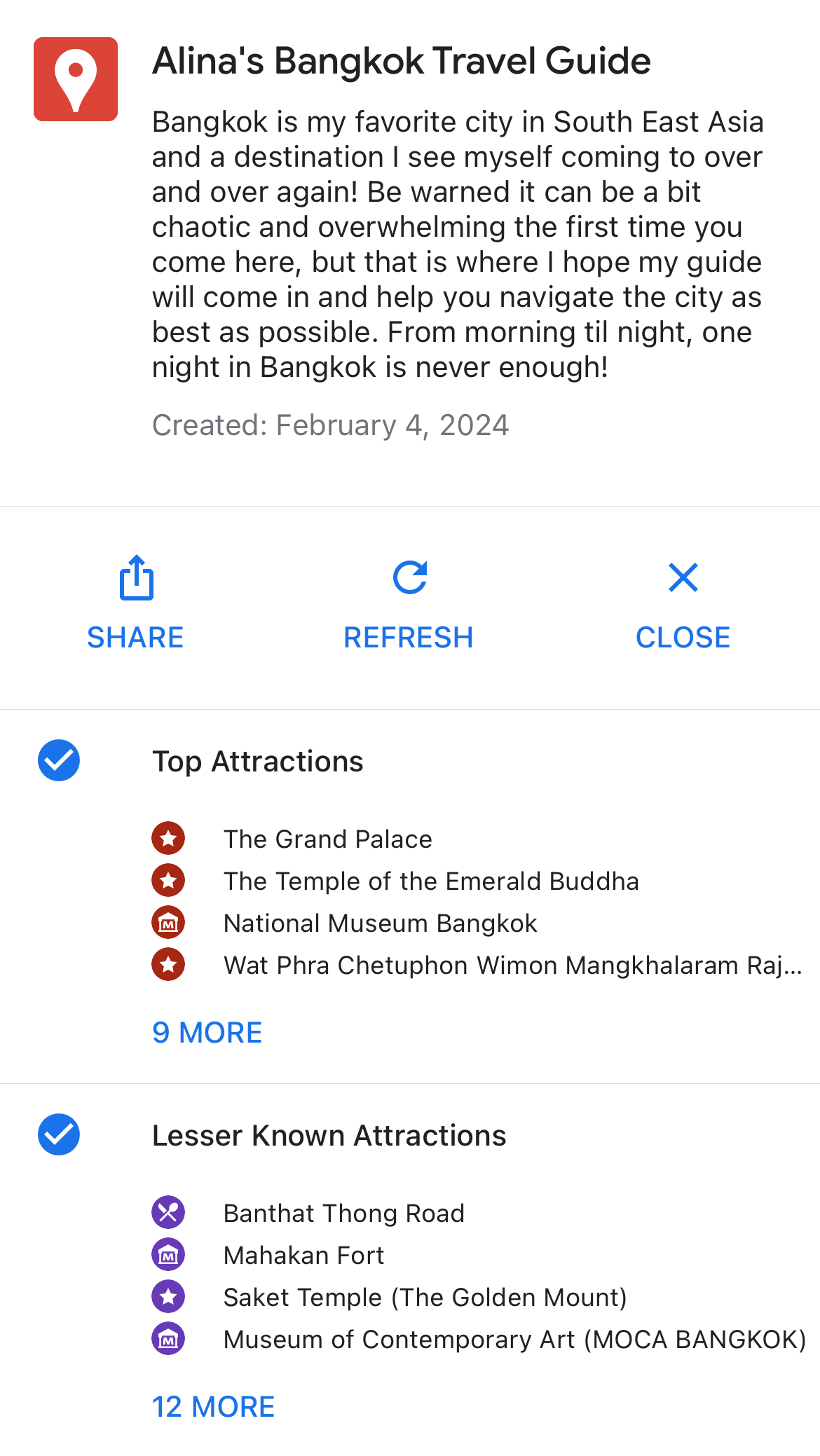Open The Temple of the Emerald Buddha
This screenshot has width=820, height=1456.
tap(430, 881)
